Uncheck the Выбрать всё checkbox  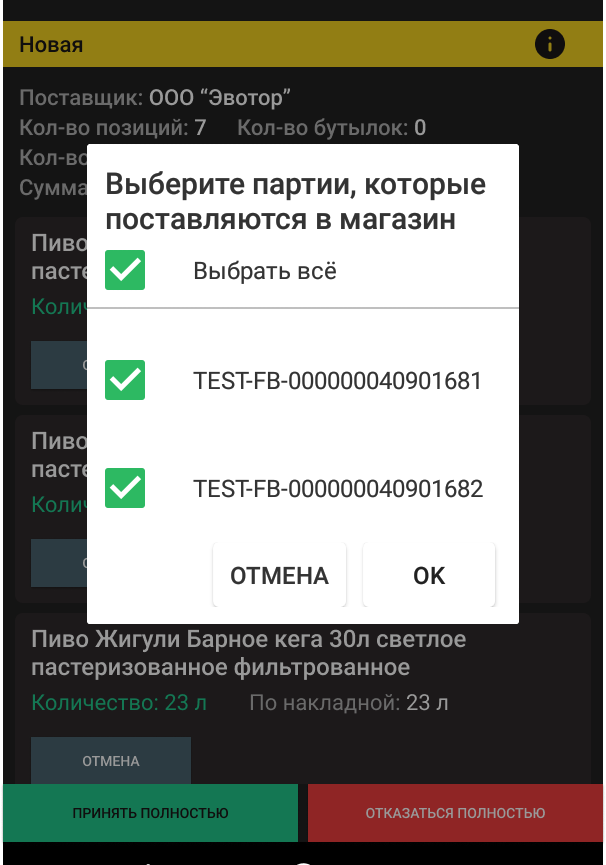click(125, 271)
